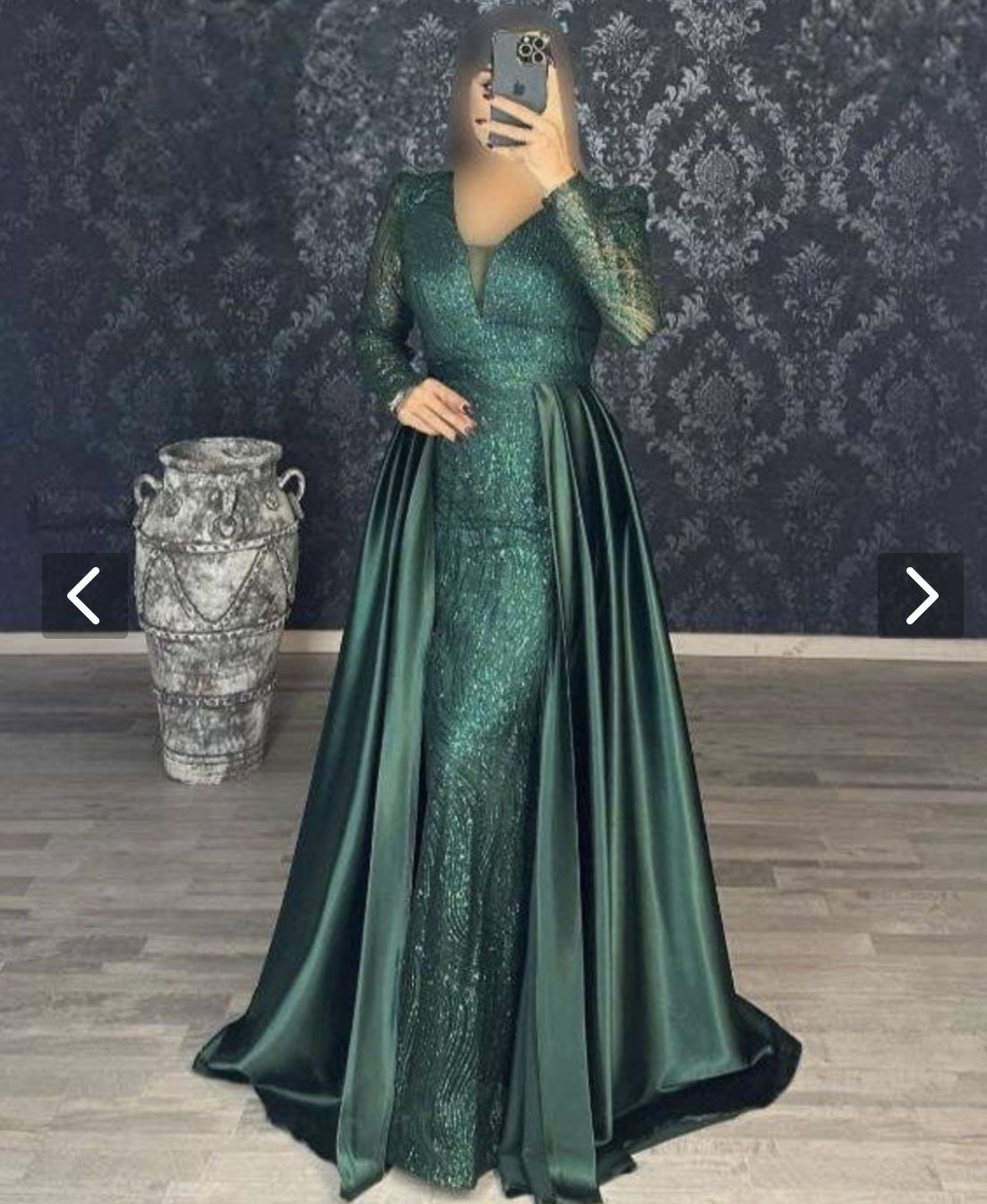Viewport: 987px width, 1204px height.
Task: Go to the previous image with left arrow
Action: click(84, 596)
